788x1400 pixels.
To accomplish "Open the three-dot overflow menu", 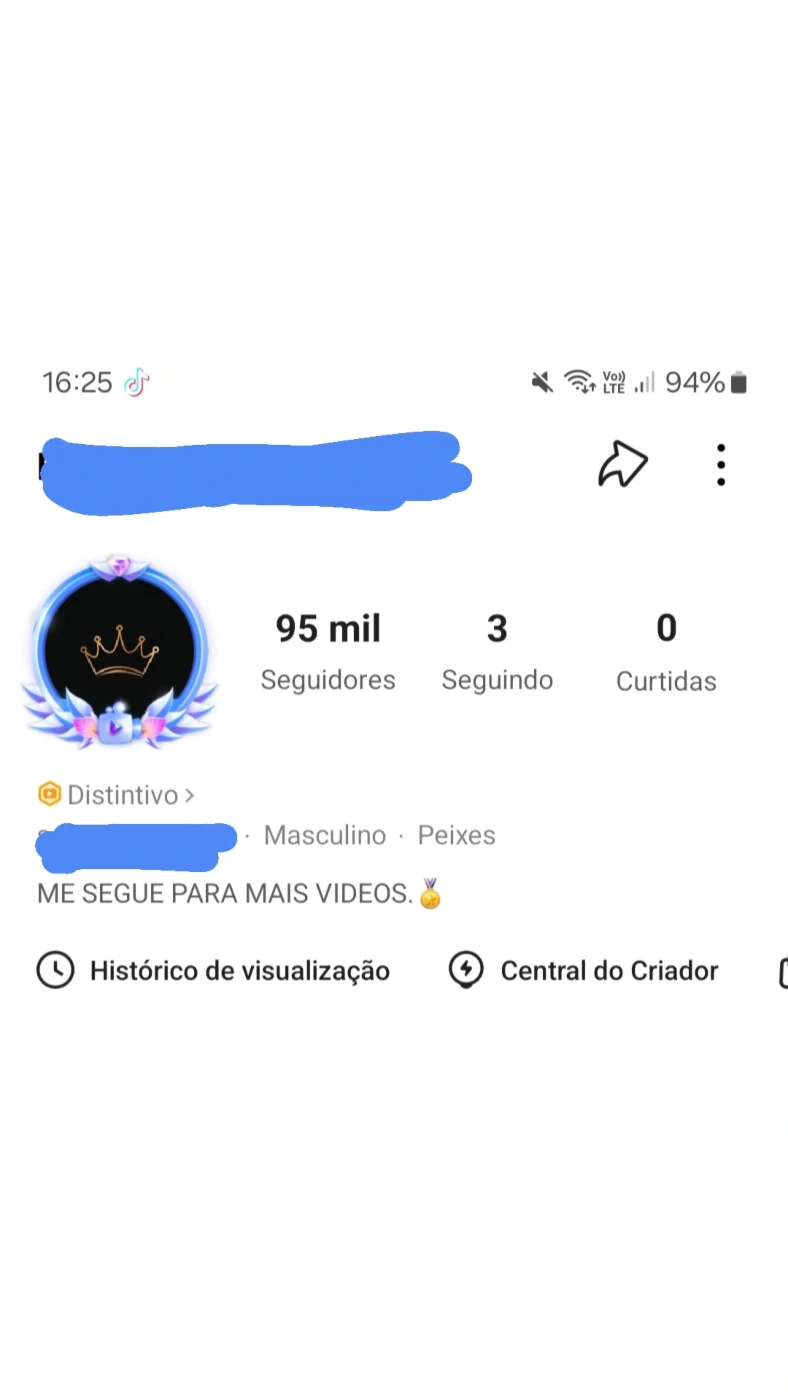I will coord(721,465).
